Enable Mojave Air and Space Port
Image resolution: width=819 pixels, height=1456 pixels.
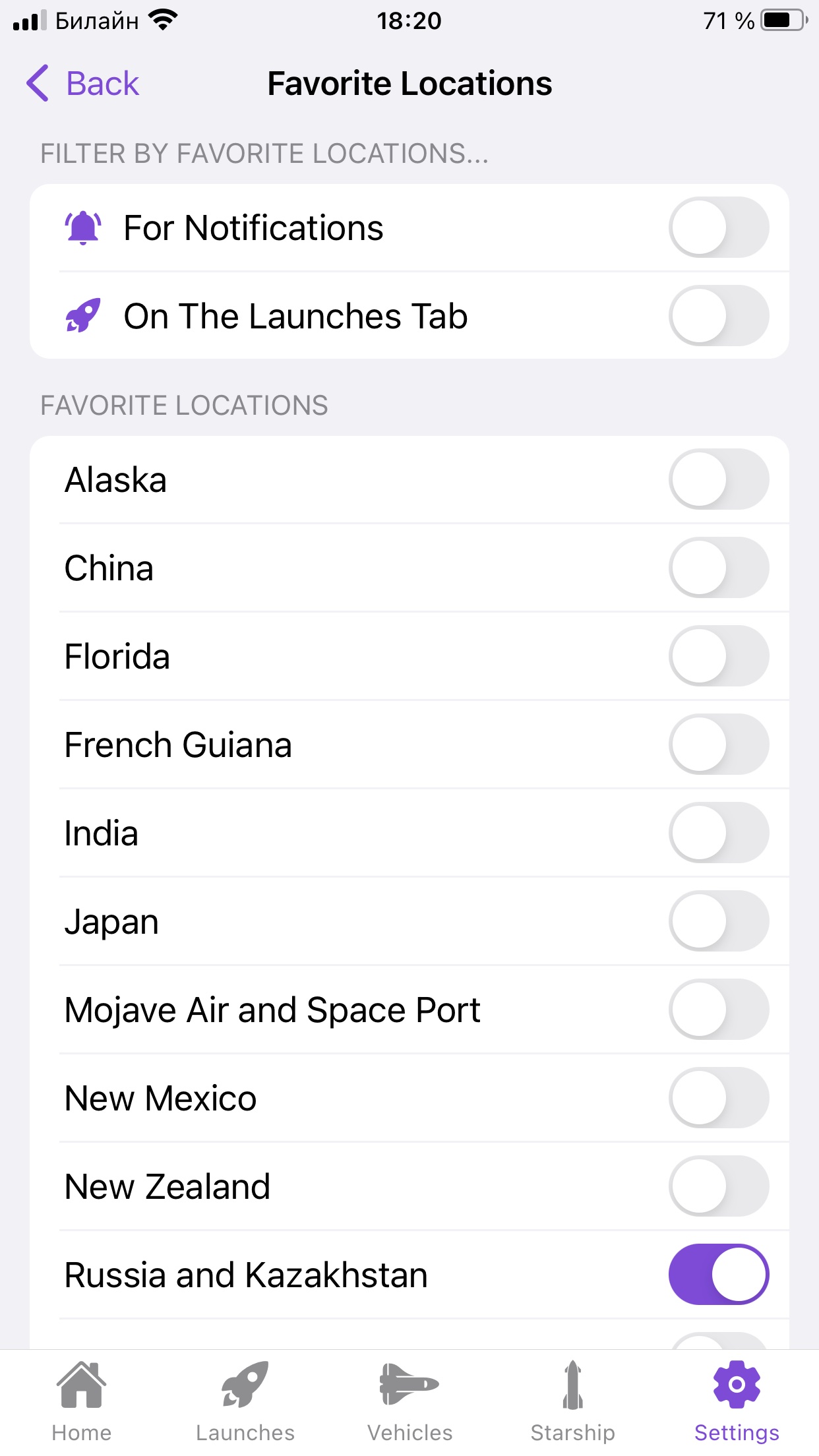point(718,1010)
